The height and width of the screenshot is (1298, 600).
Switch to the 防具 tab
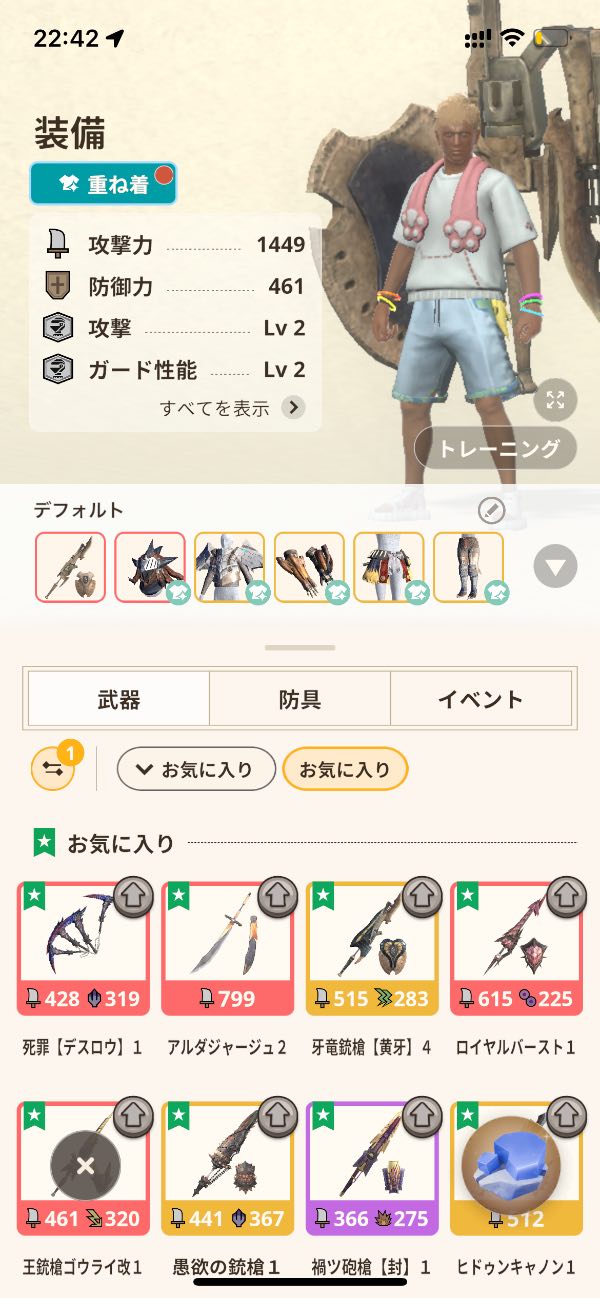tap(299, 698)
